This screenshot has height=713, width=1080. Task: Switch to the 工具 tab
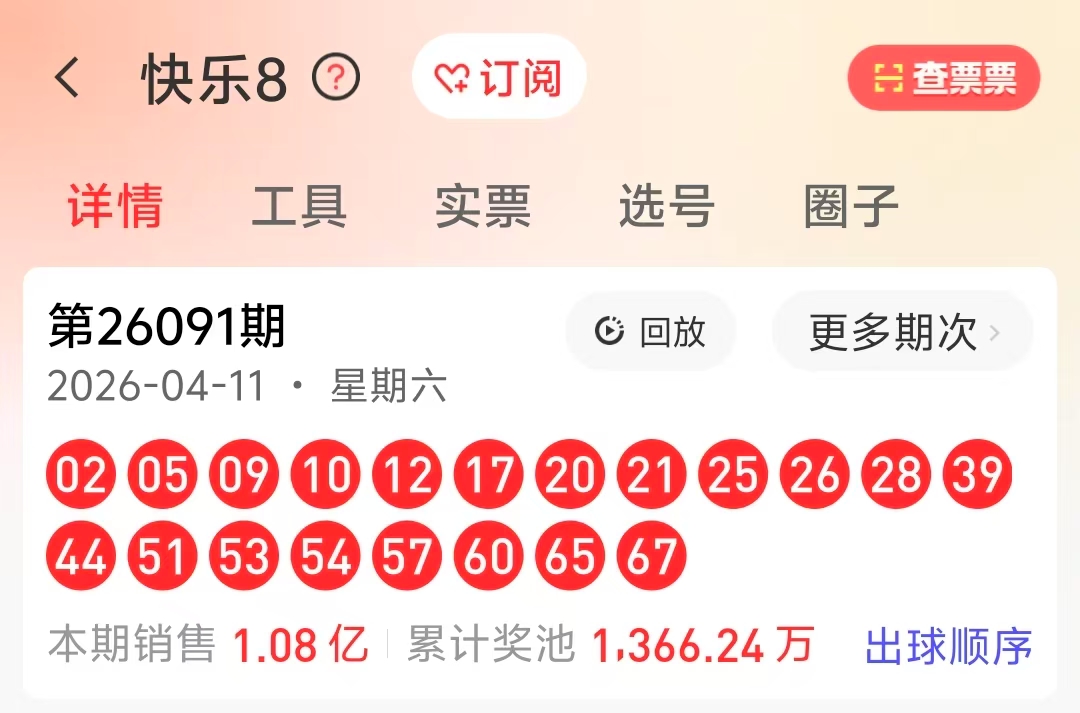pos(299,206)
